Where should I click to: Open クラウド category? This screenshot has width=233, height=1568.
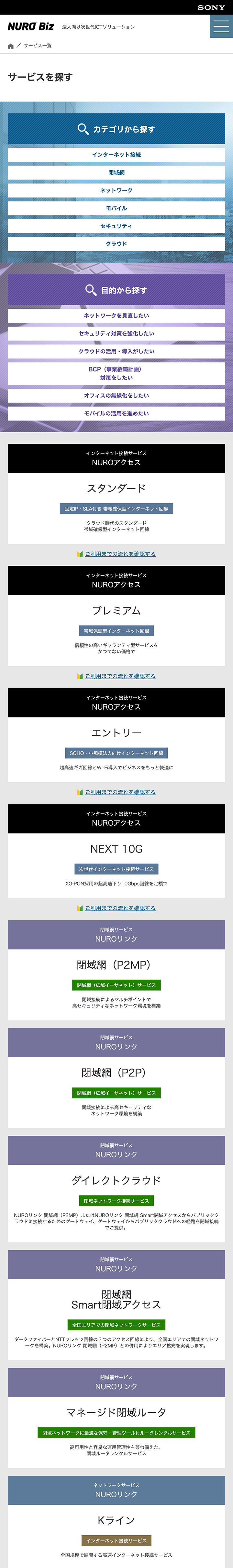click(116, 243)
